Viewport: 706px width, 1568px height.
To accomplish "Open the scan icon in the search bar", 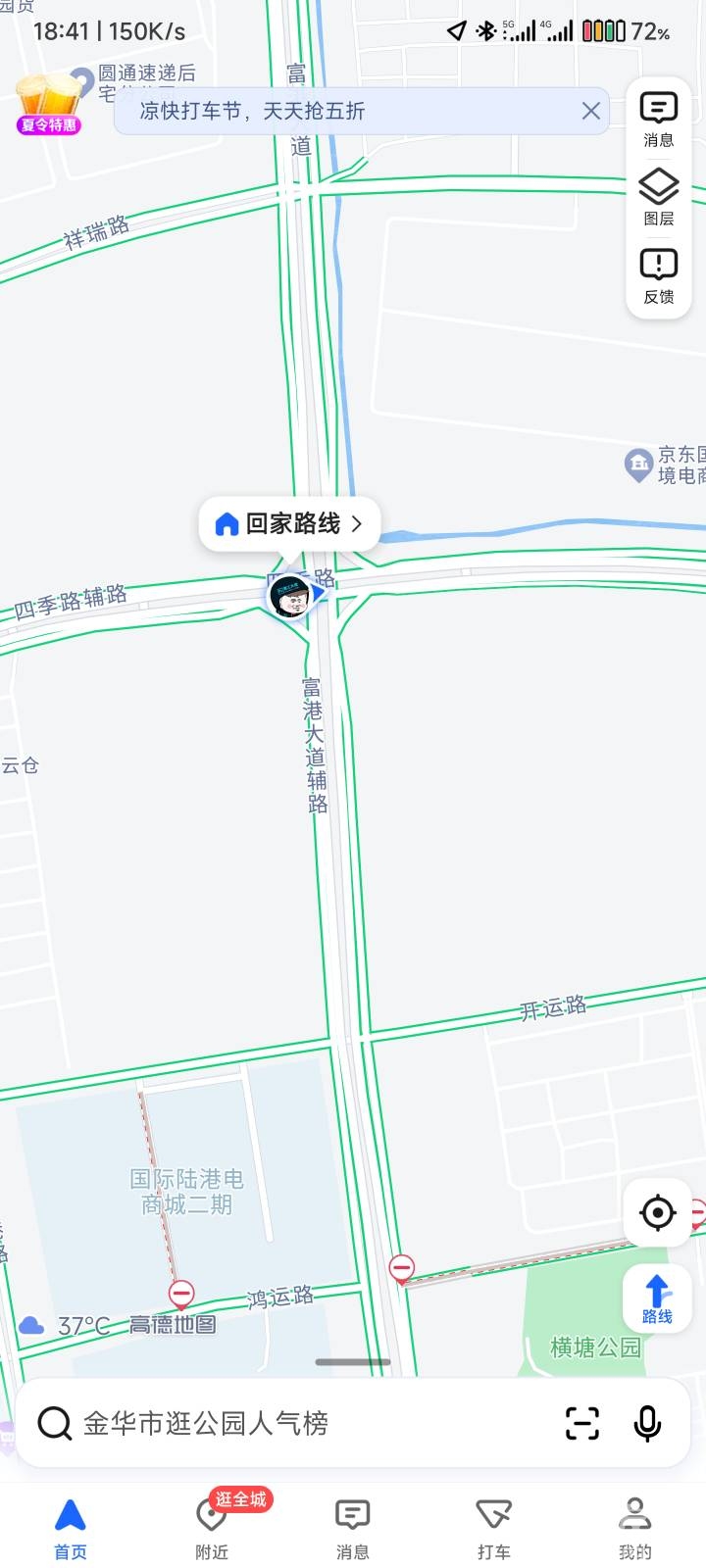I will click(x=582, y=1423).
